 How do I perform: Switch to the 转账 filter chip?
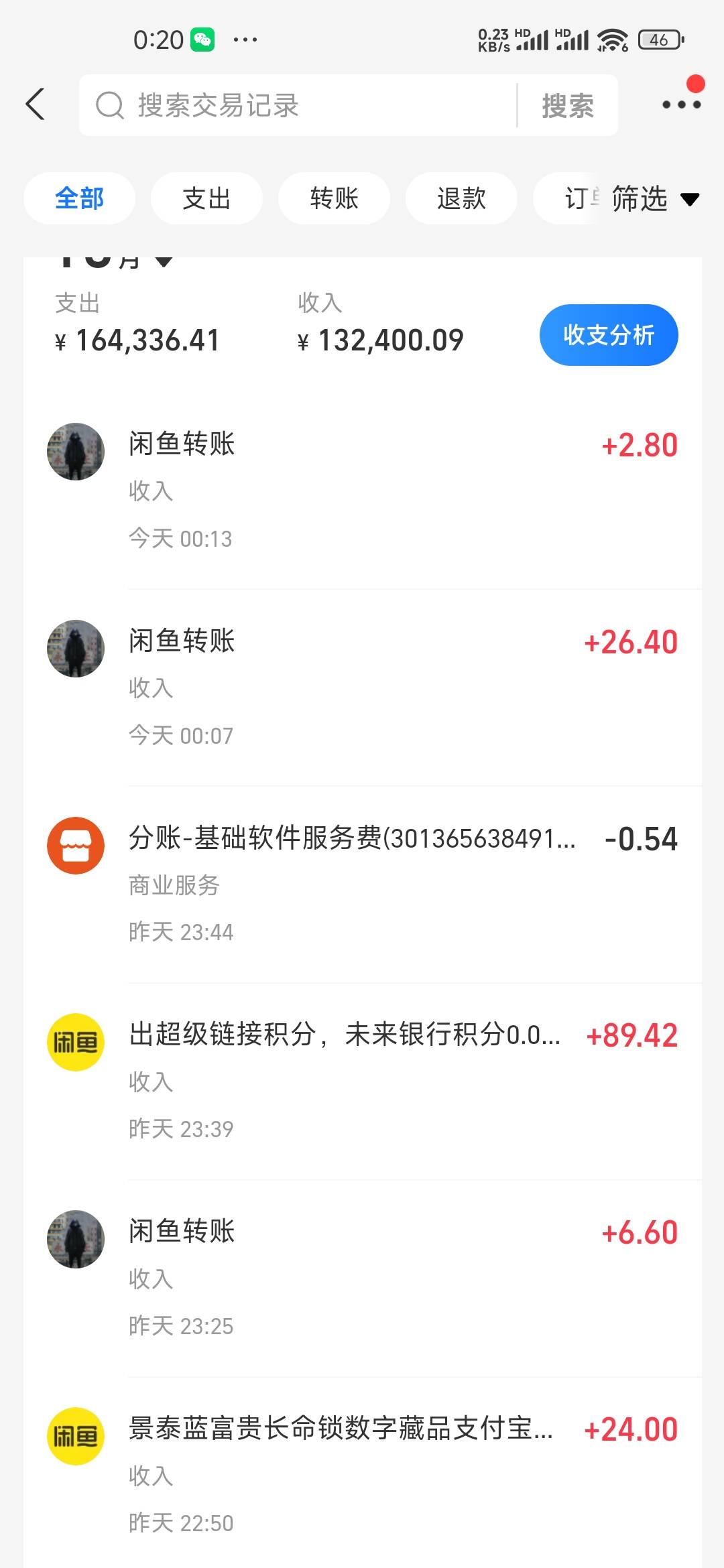coord(334,198)
